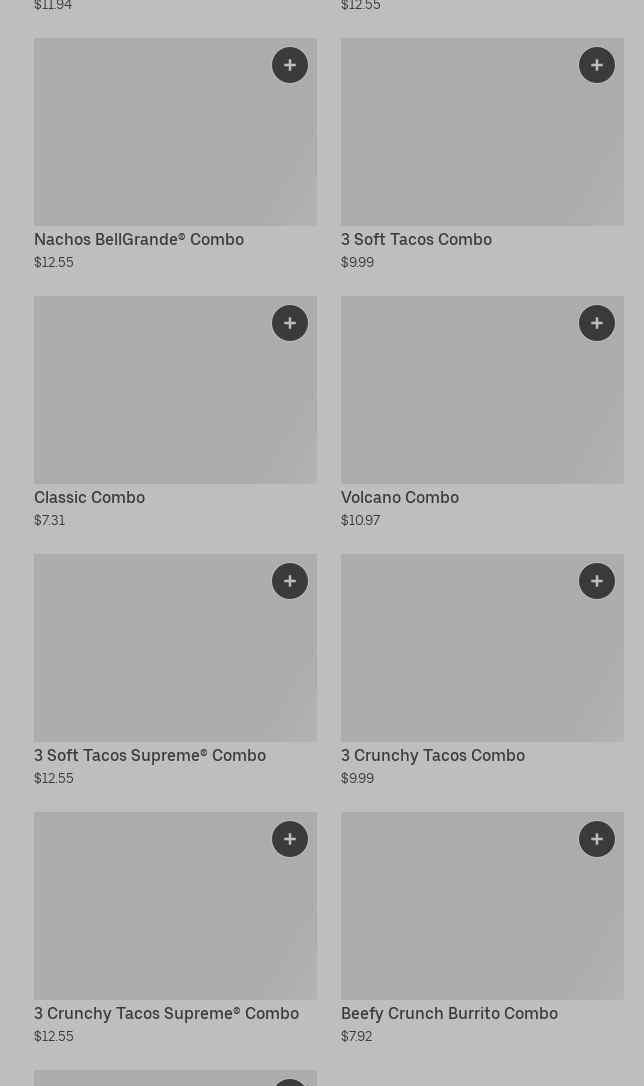Image resolution: width=644 pixels, height=1086 pixels.
Task: Add 3 Crunchy Tacos Supreme Combo
Action: click(289, 839)
